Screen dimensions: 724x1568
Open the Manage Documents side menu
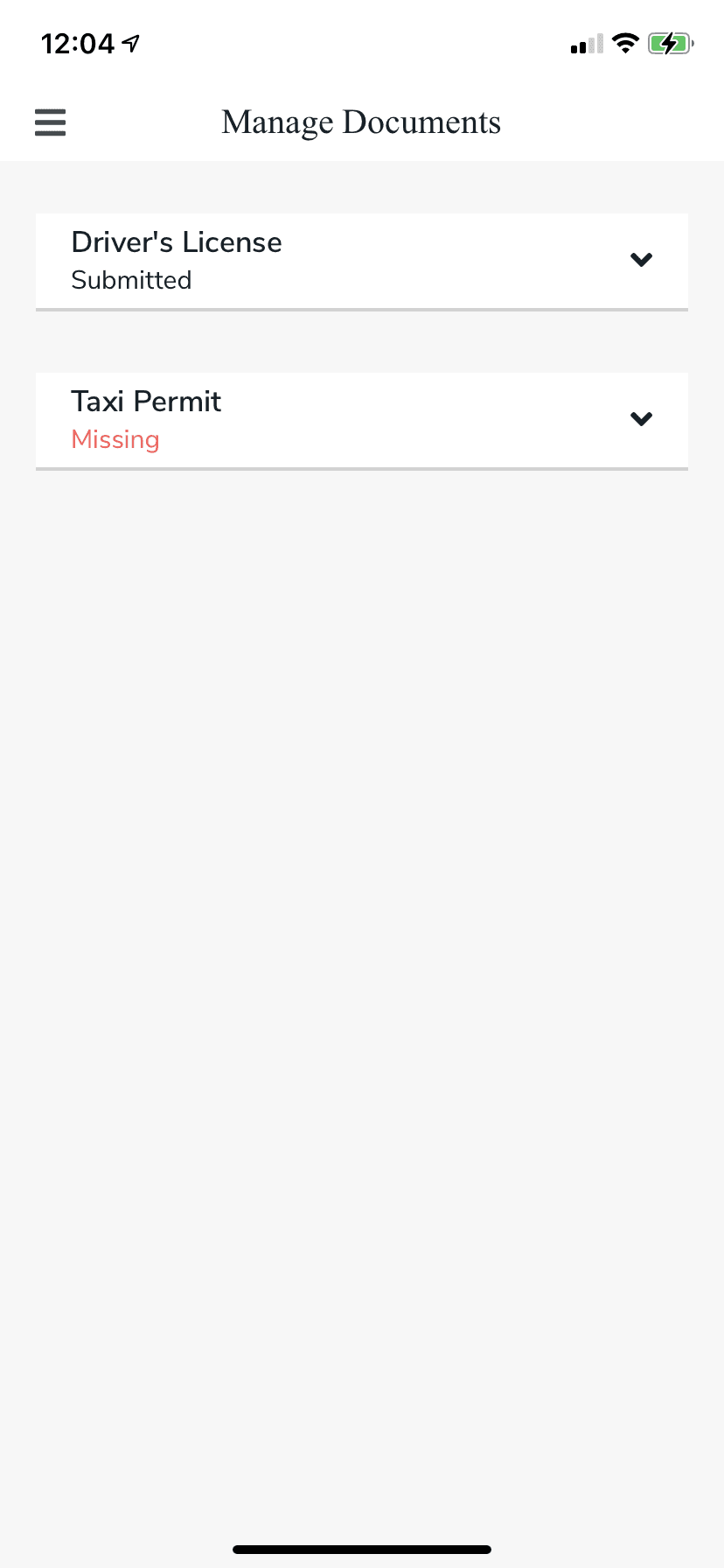[x=50, y=122]
